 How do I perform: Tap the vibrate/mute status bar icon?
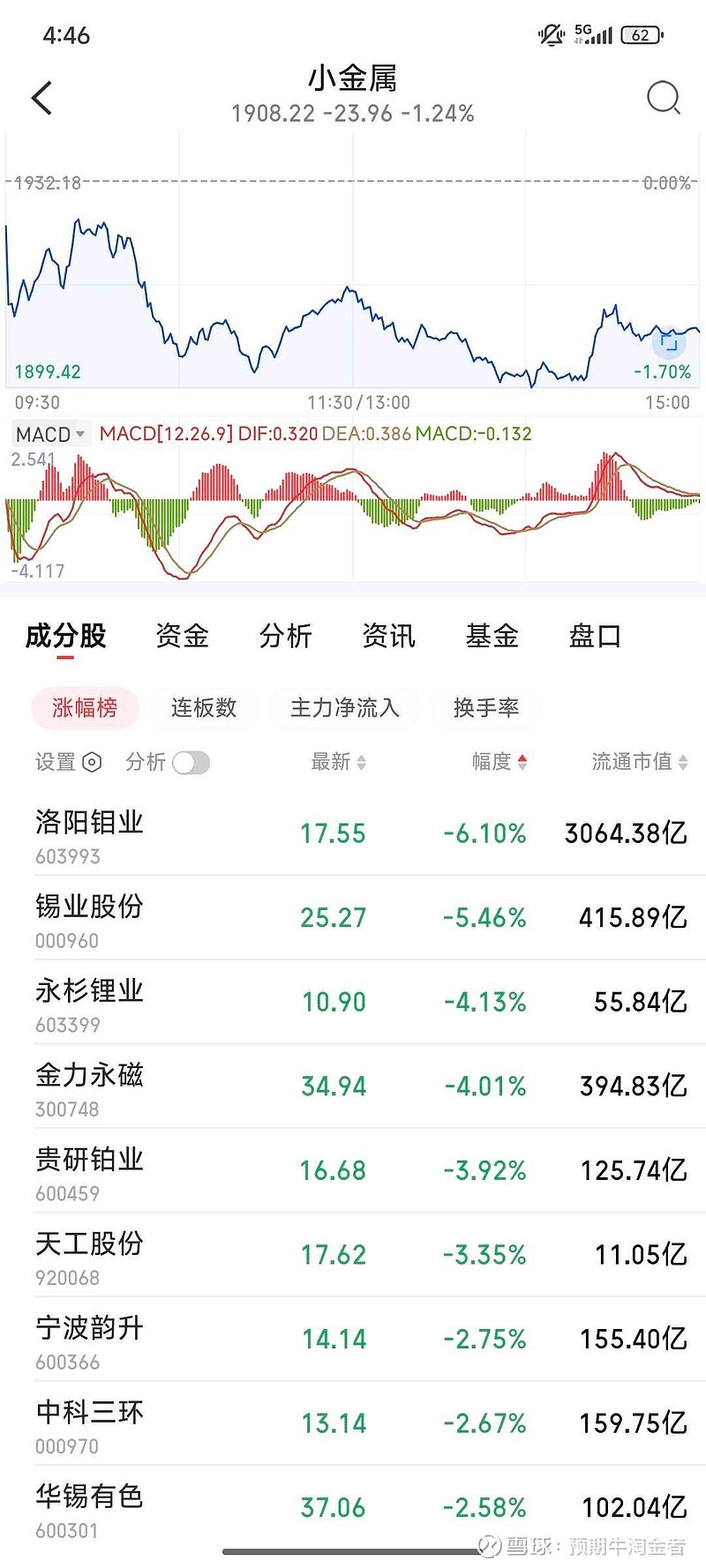550,35
